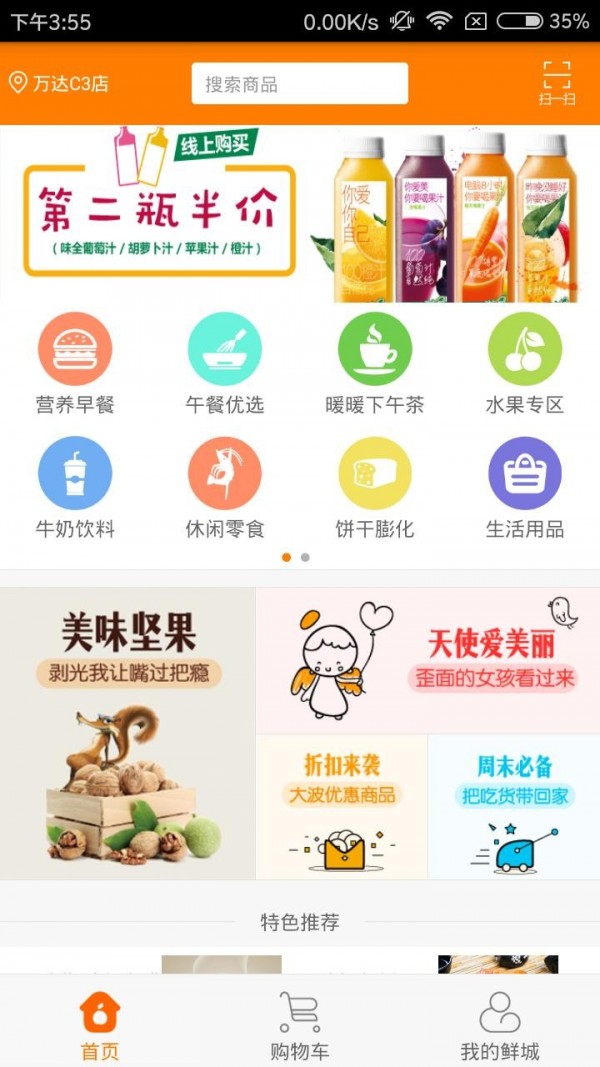This screenshot has height=1067, width=600.
Task: Tap the 万达C3店 store location selector
Action: (59, 84)
